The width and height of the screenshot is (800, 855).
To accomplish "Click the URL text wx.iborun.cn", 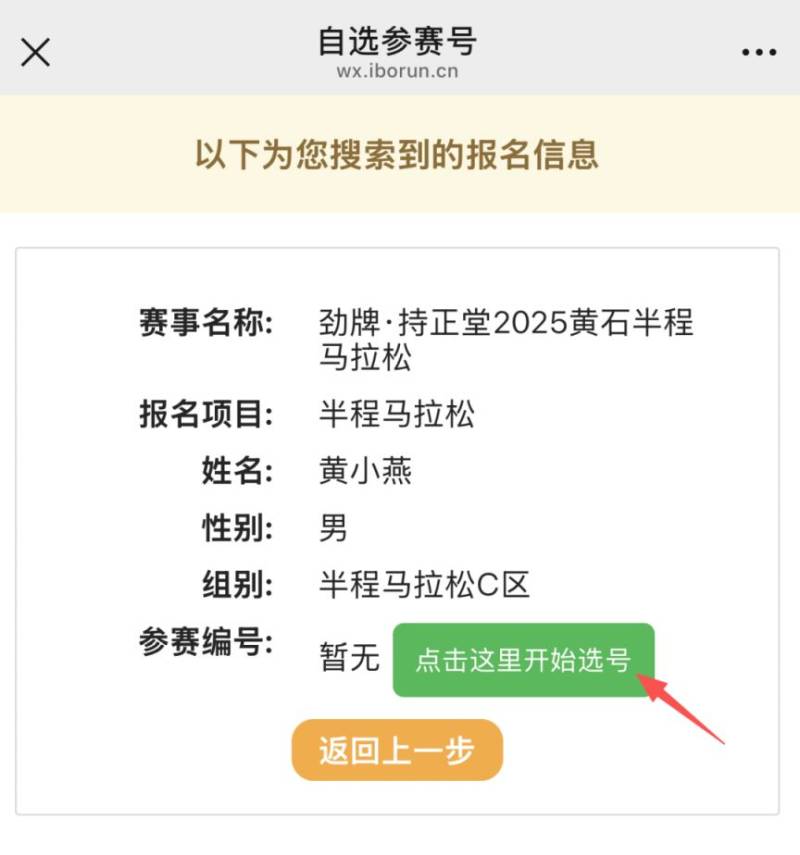I will (x=399, y=71).
